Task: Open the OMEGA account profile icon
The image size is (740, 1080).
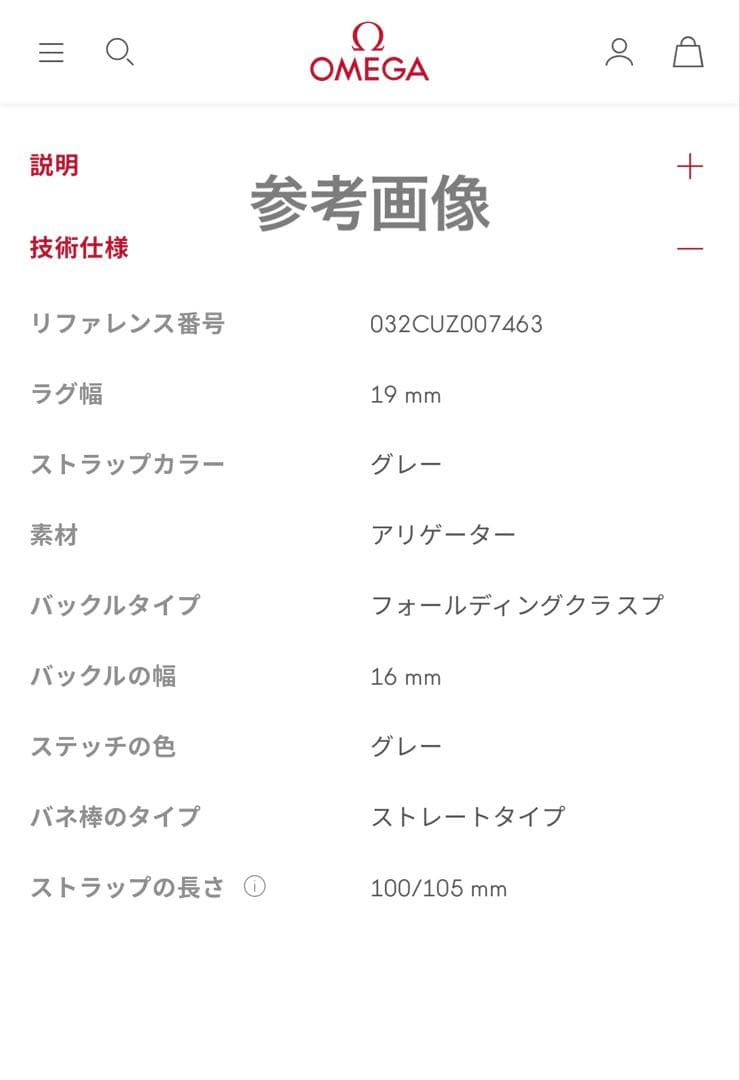Action: tap(620, 53)
